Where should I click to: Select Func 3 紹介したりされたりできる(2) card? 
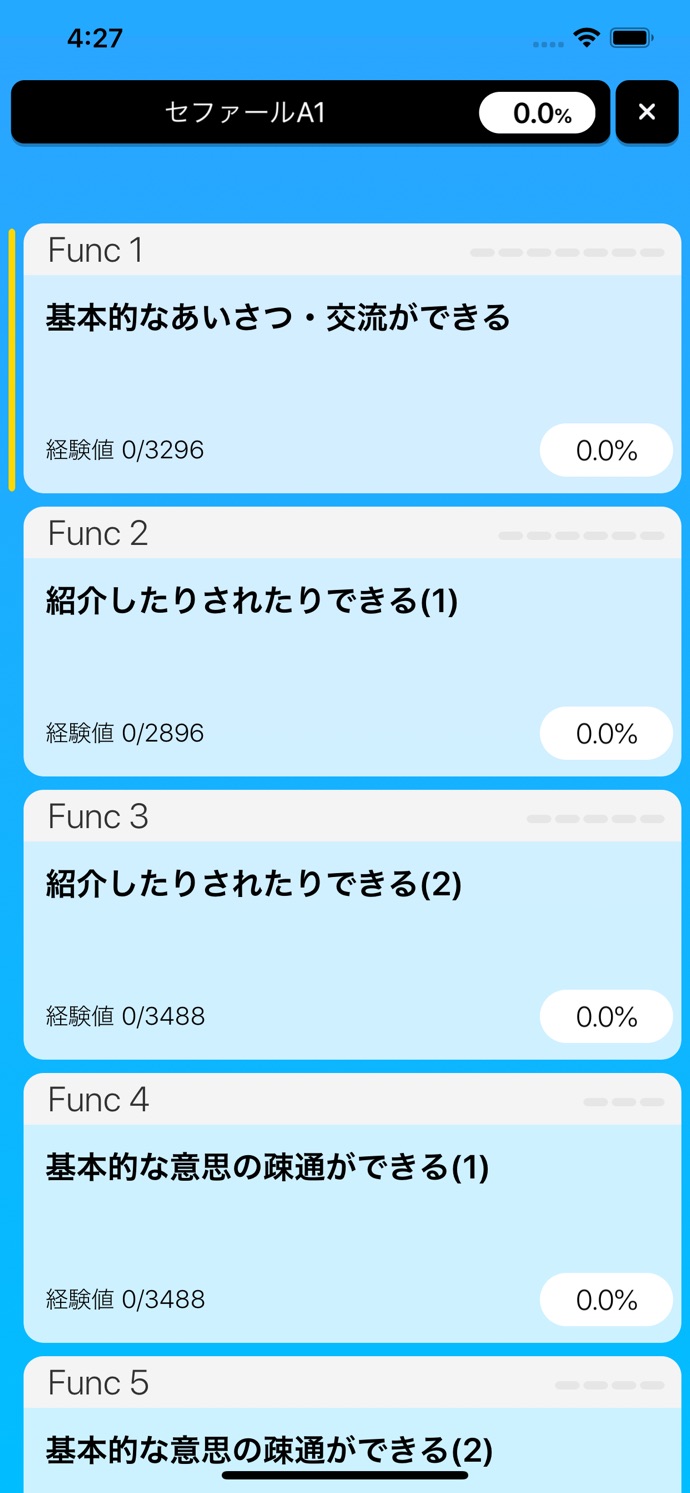352,924
